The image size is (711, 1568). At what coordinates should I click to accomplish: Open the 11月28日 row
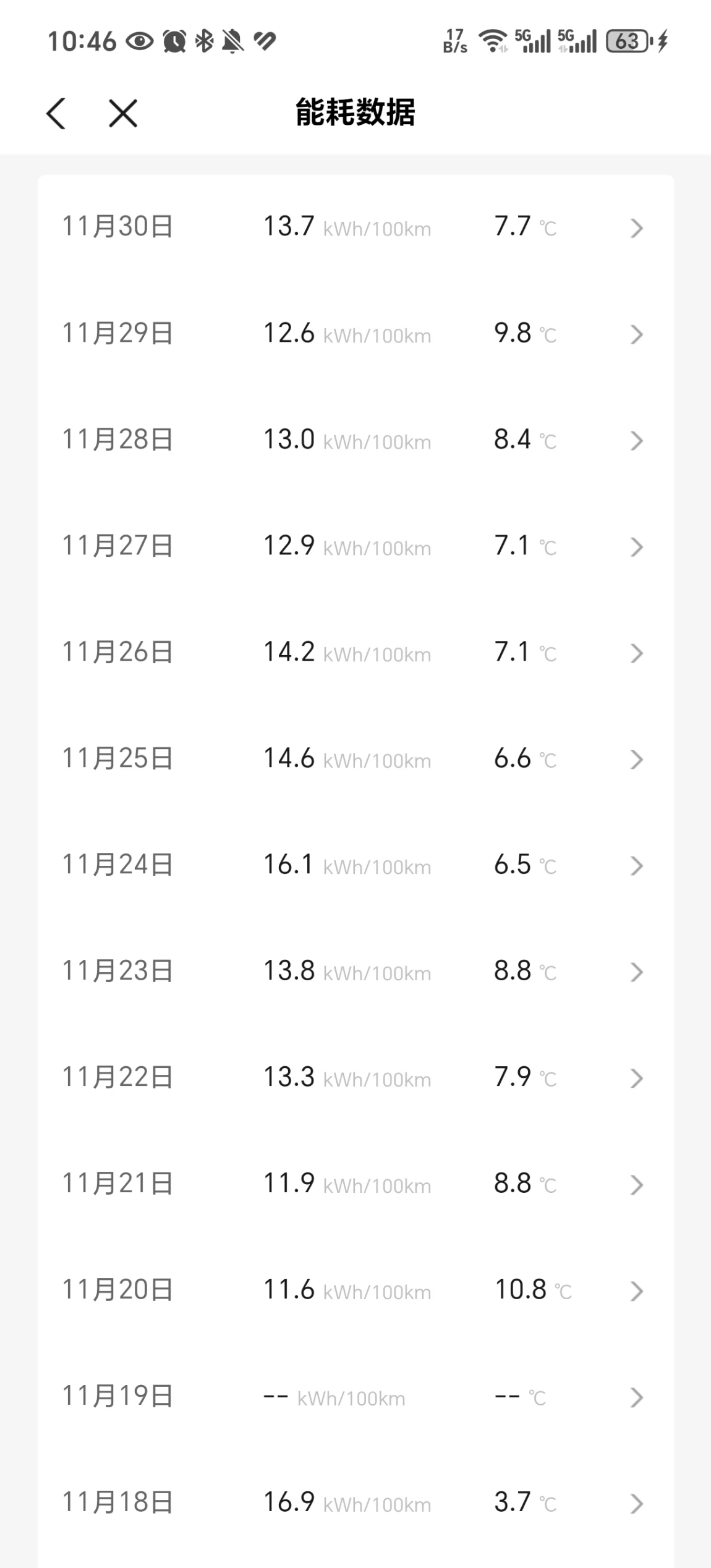coord(355,440)
